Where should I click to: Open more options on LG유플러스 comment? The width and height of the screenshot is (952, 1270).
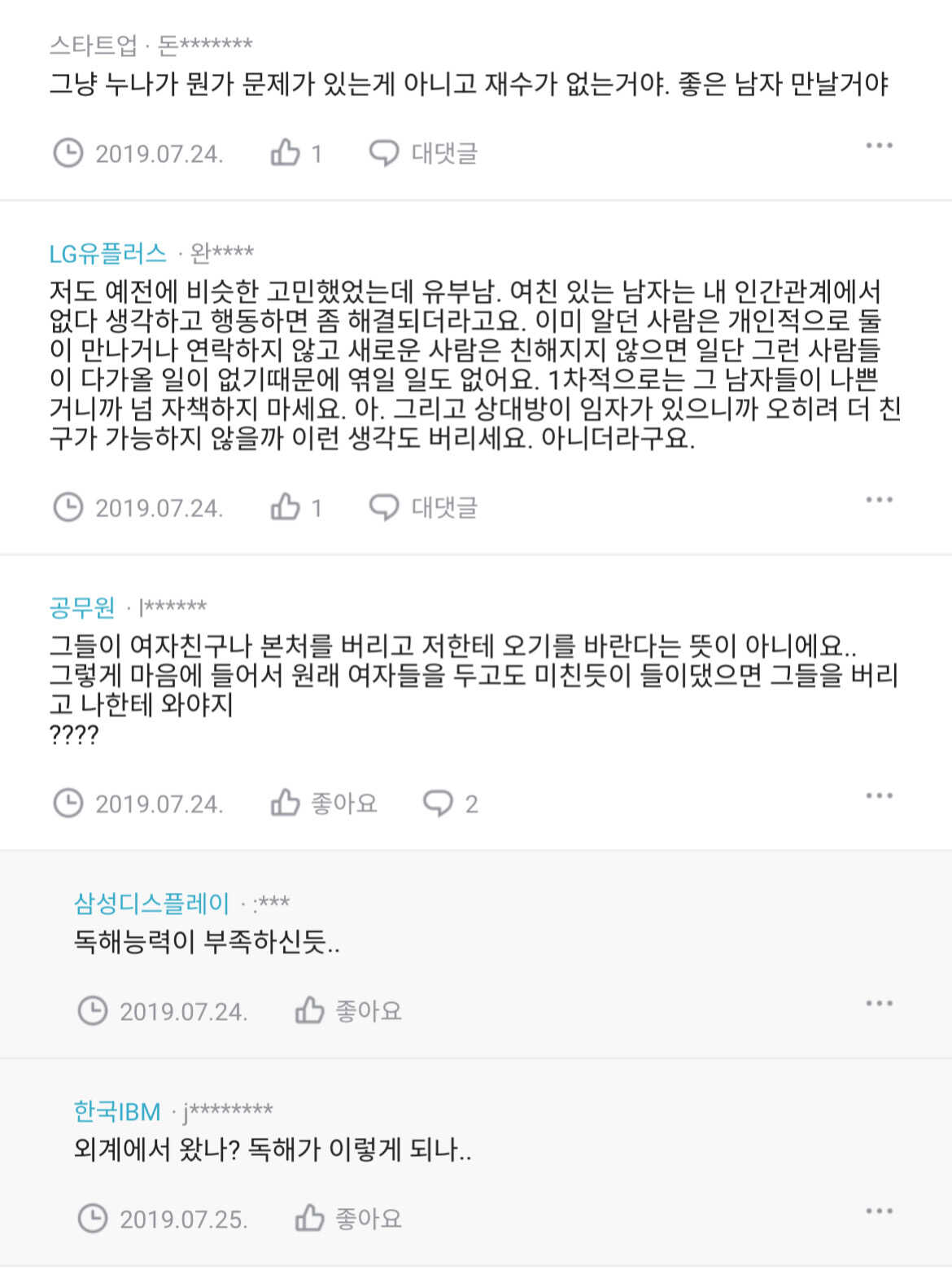pyautogui.click(x=879, y=500)
